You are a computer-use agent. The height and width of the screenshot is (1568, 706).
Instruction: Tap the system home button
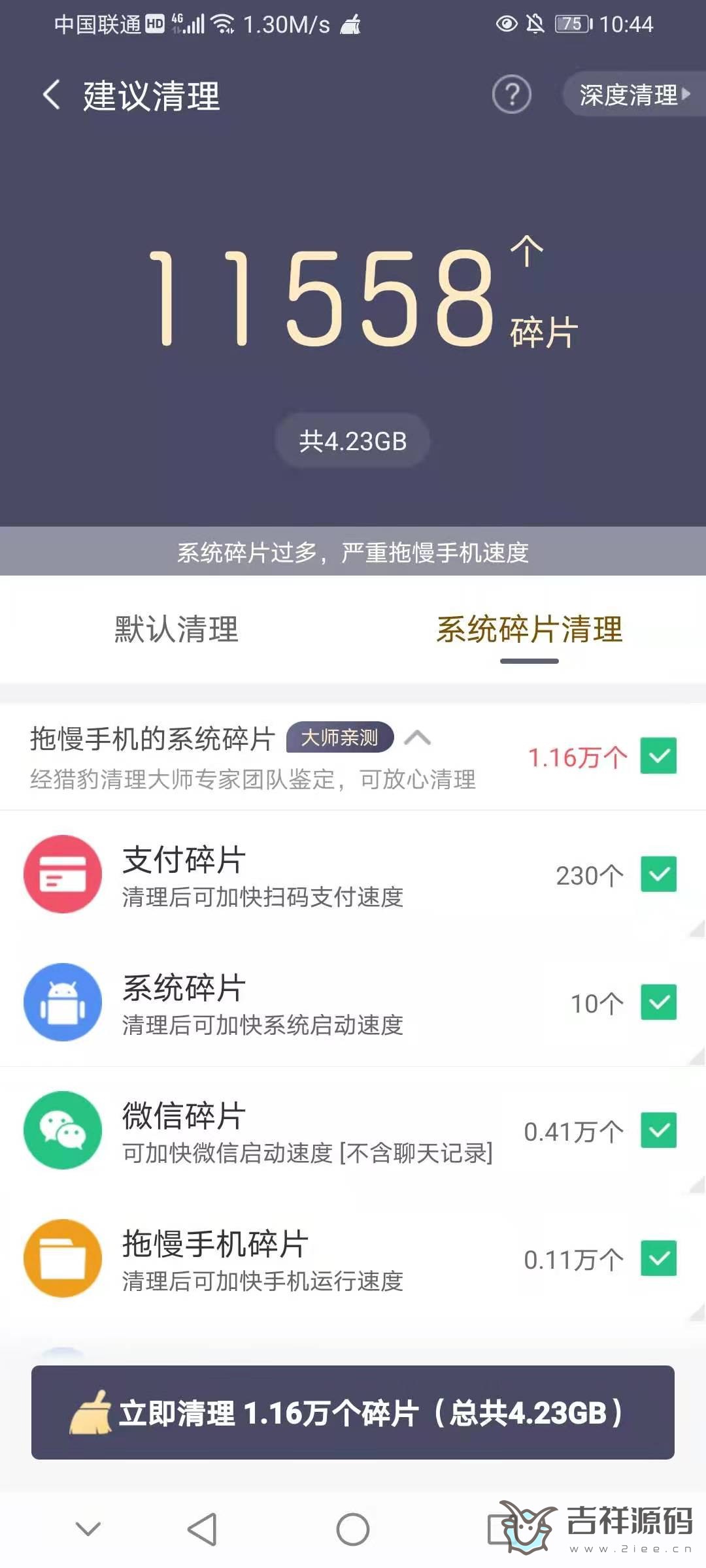353,1529
